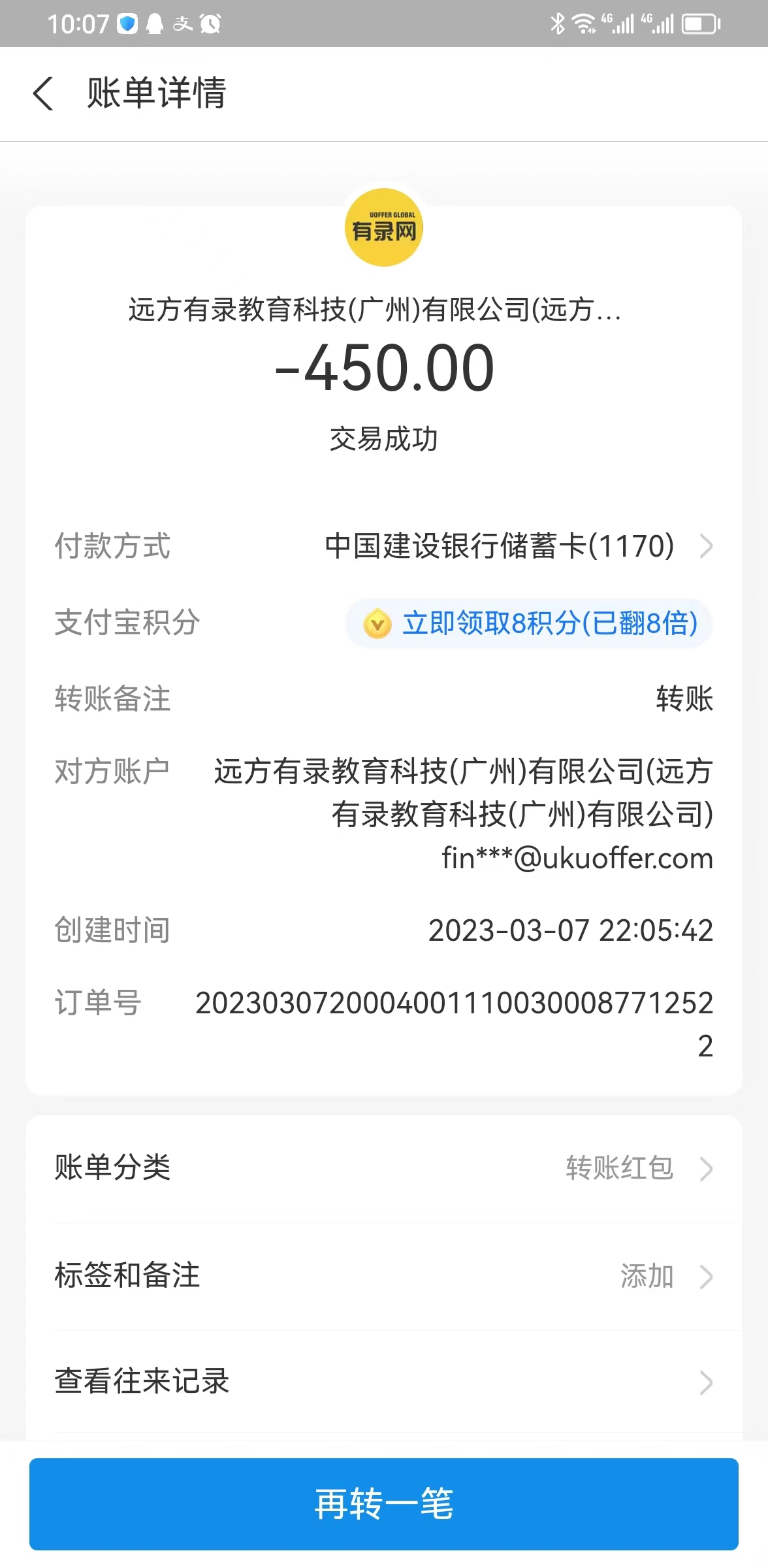The width and height of the screenshot is (768, 1568).
Task: Open the 账单分类 category row
Action: (x=384, y=1168)
